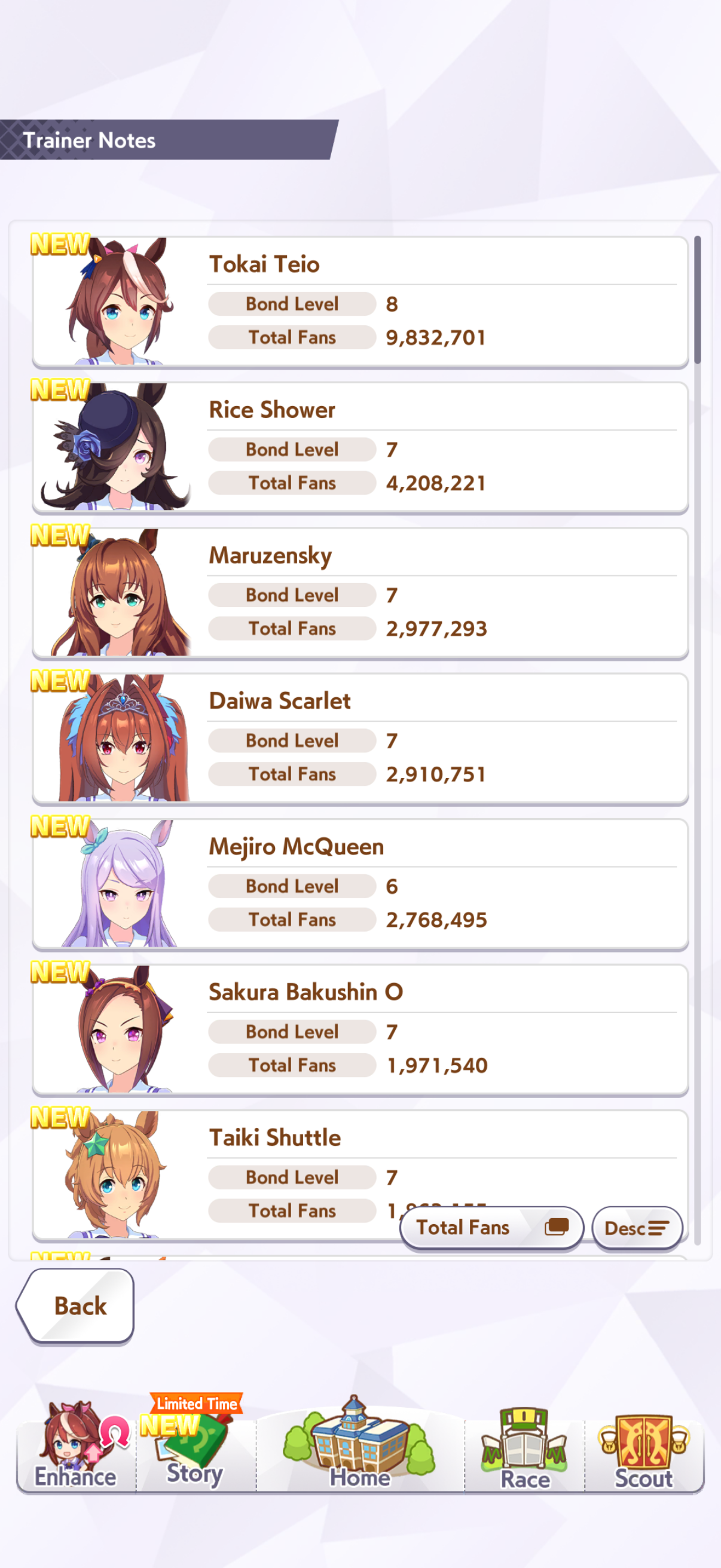Go back with the Back button
Image resolution: width=721 pixels, height=1568 pixels.
pos(75,1305)
